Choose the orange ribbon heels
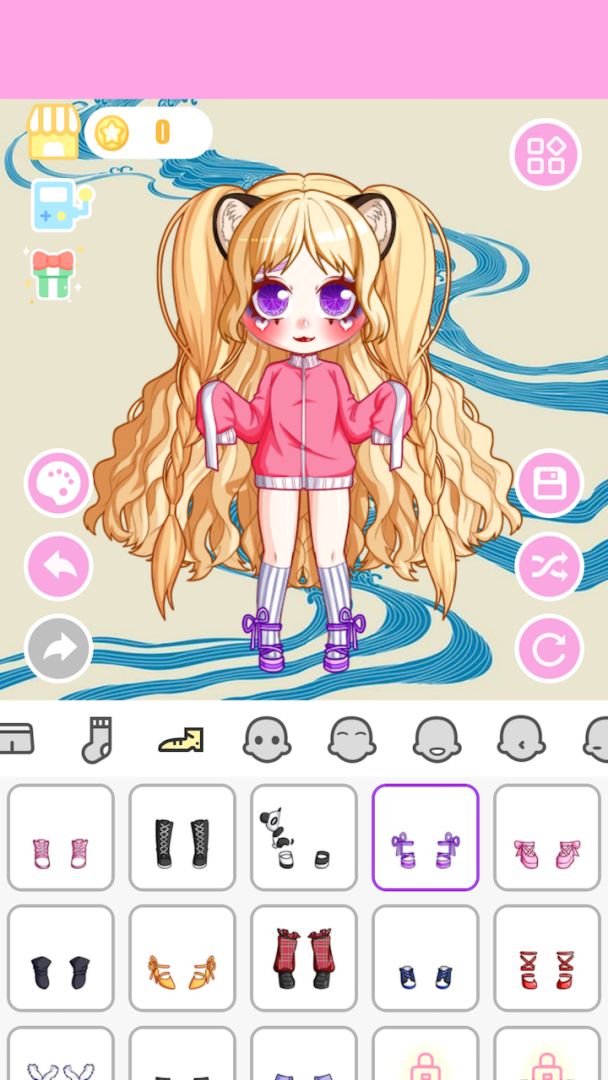The height and width of the screenshot is (1080, 608). (x=182, y=959)
